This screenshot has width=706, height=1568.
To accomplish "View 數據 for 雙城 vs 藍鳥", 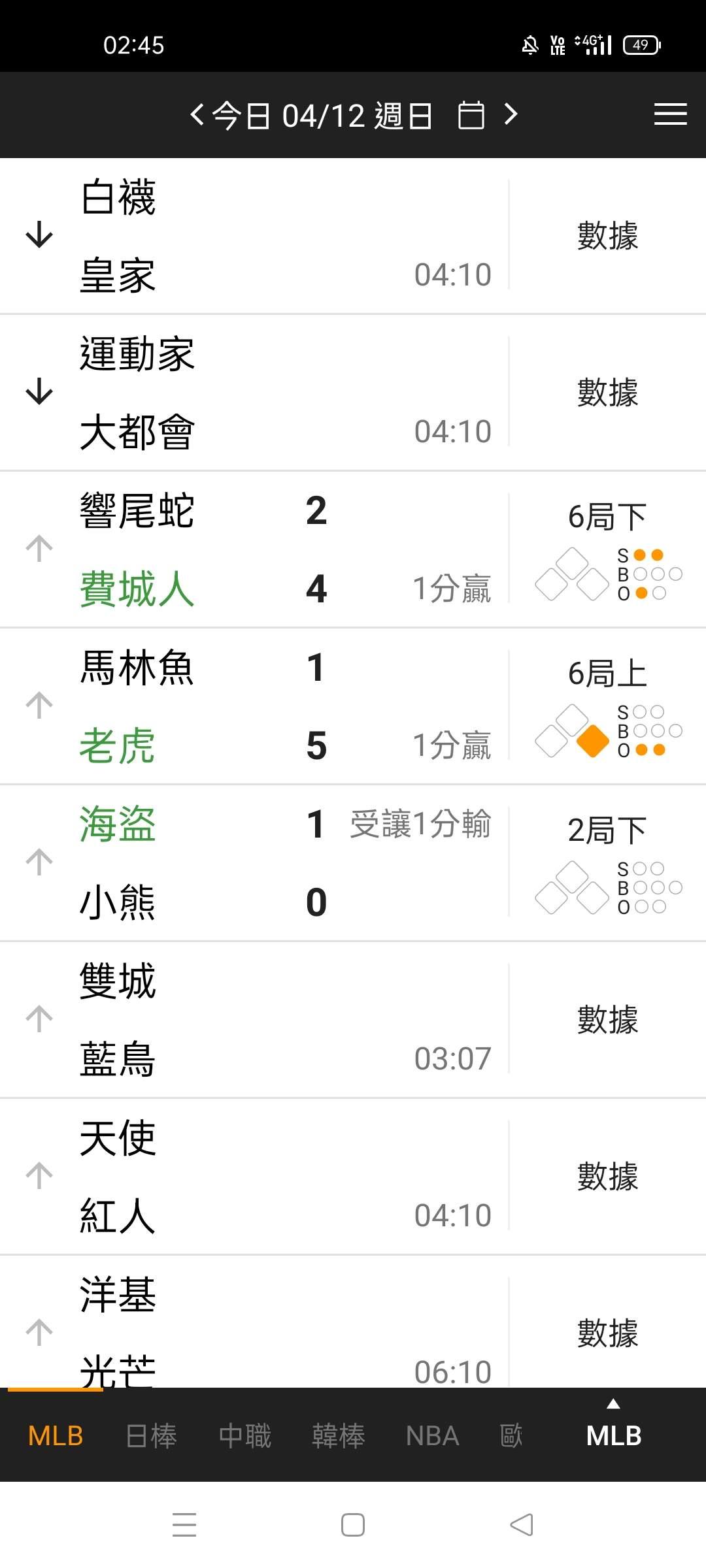I will point(607,1019).
